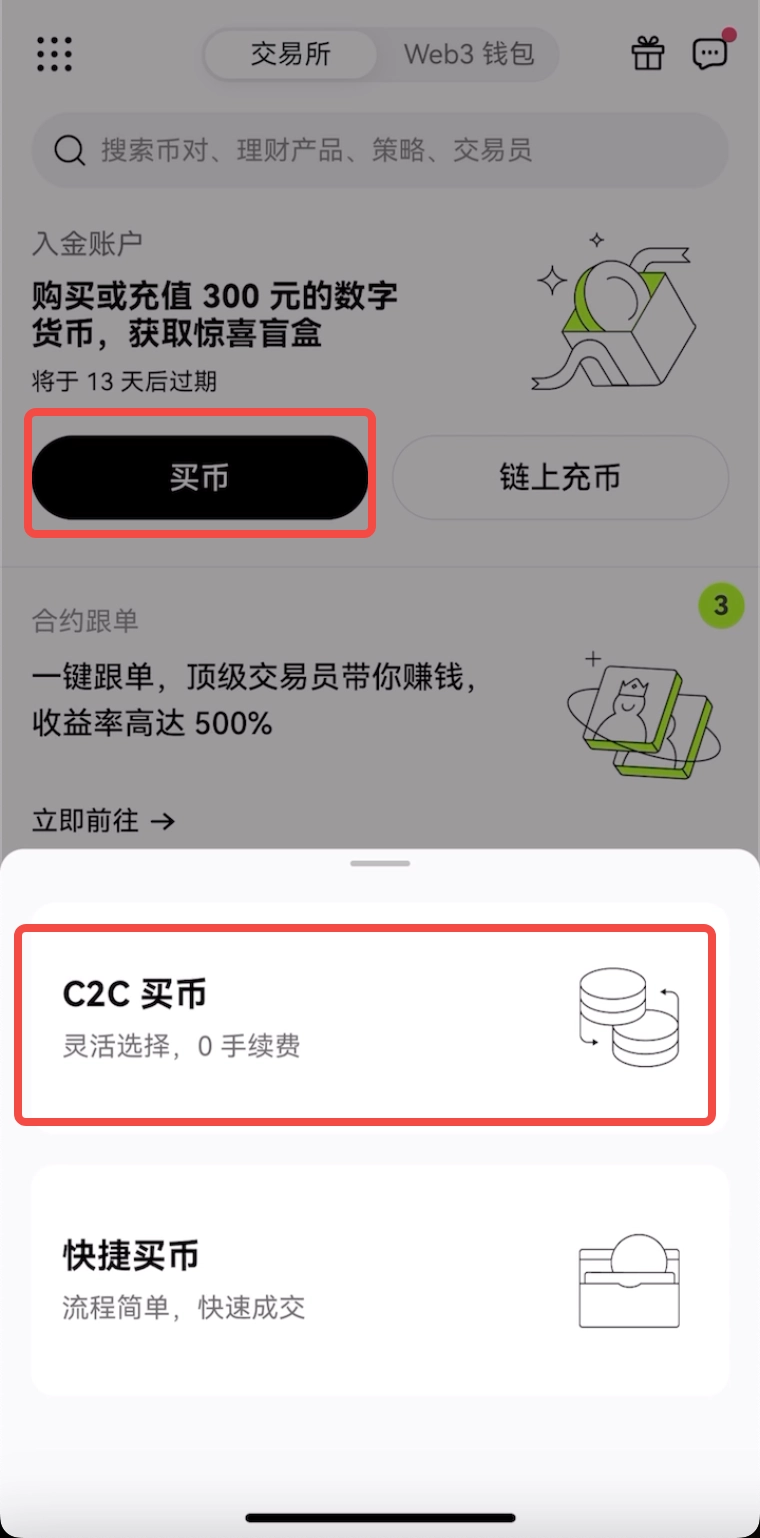Screen dimensions: 760x1538
Task: Tap the search box for coin pairs
Action: 380,151
